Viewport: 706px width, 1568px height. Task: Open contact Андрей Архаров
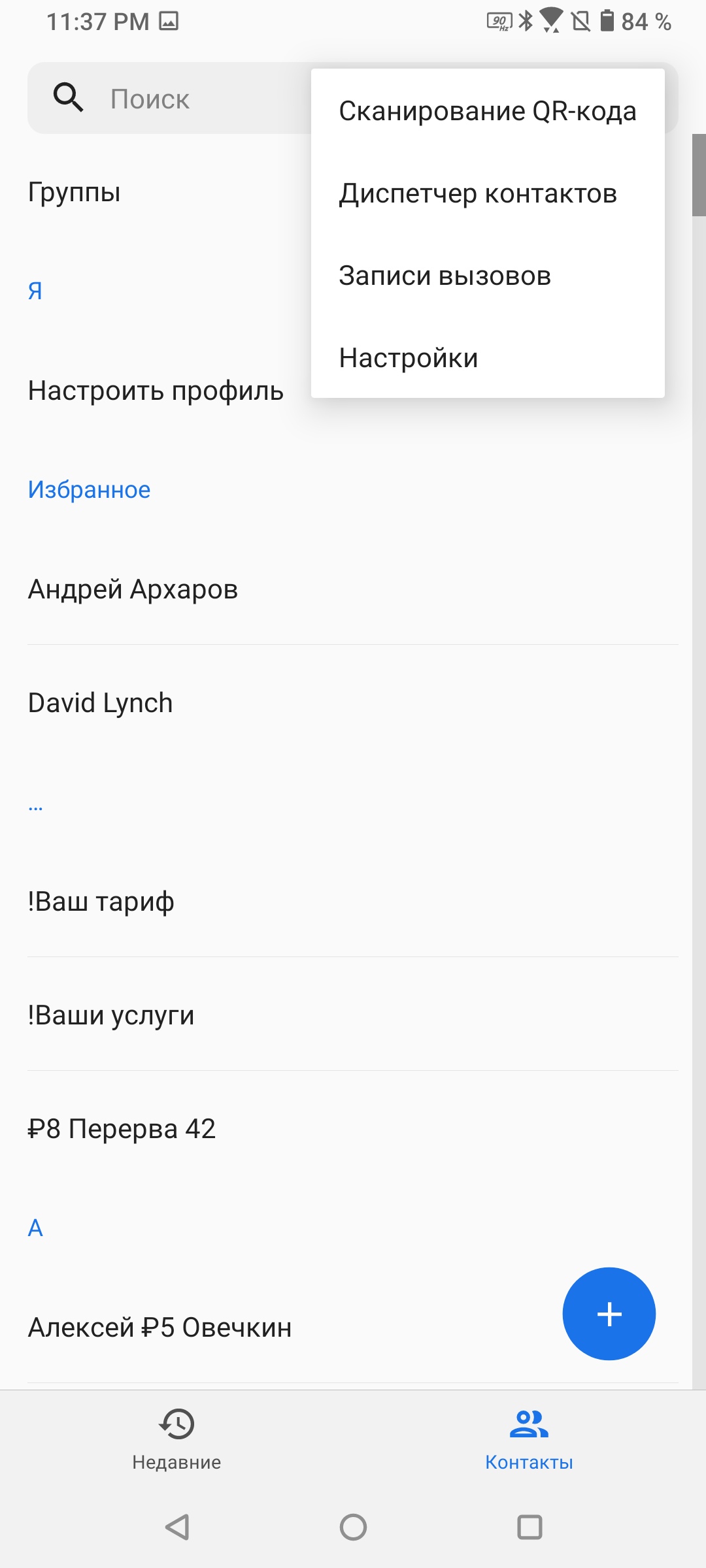click(x=133, y=589)
